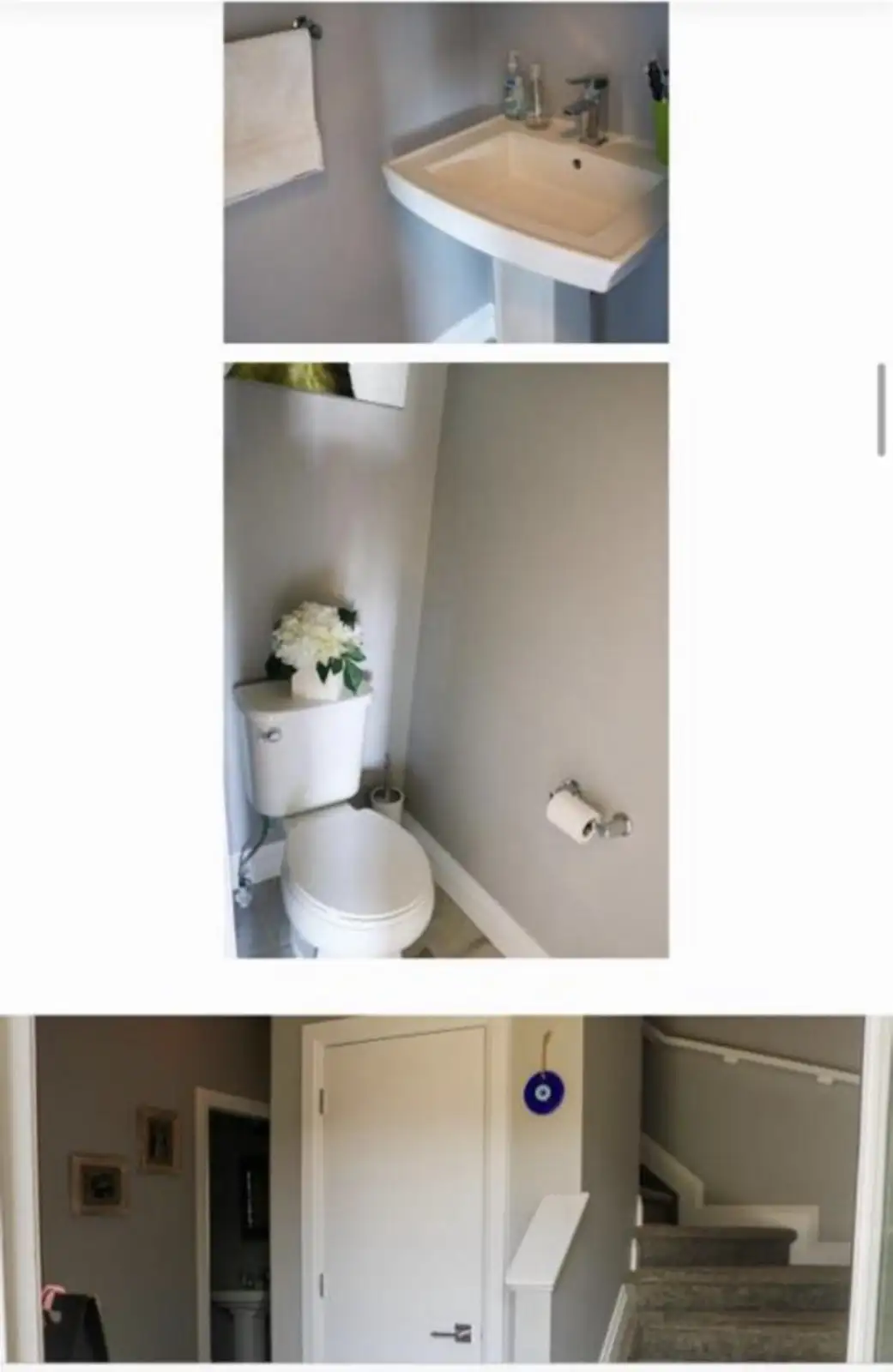View the toilet photo full size
This screenshot has height=1372, width=893.
point(446,659)
